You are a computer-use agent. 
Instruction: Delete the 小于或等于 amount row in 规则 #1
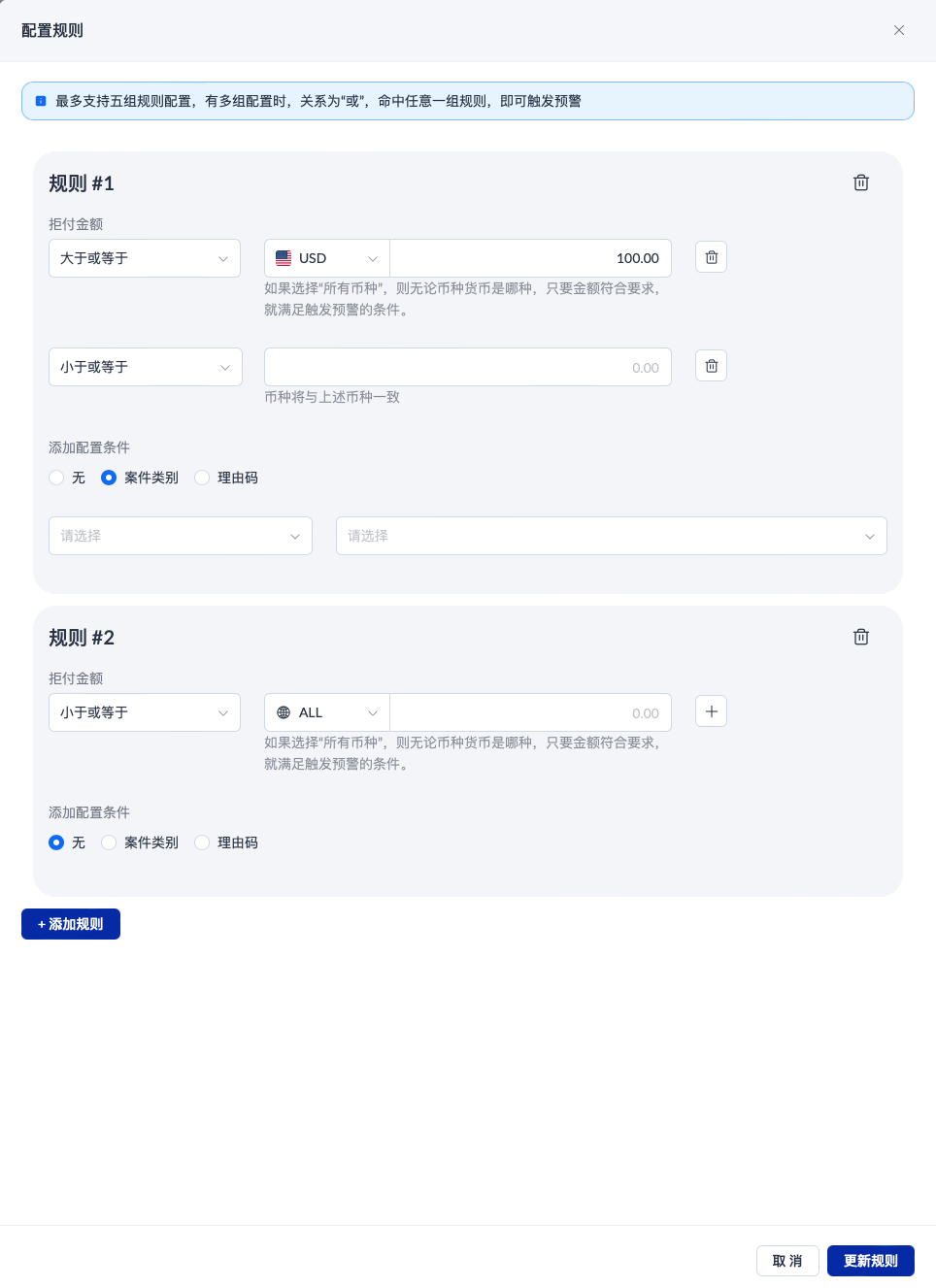(x=711, y=366)
